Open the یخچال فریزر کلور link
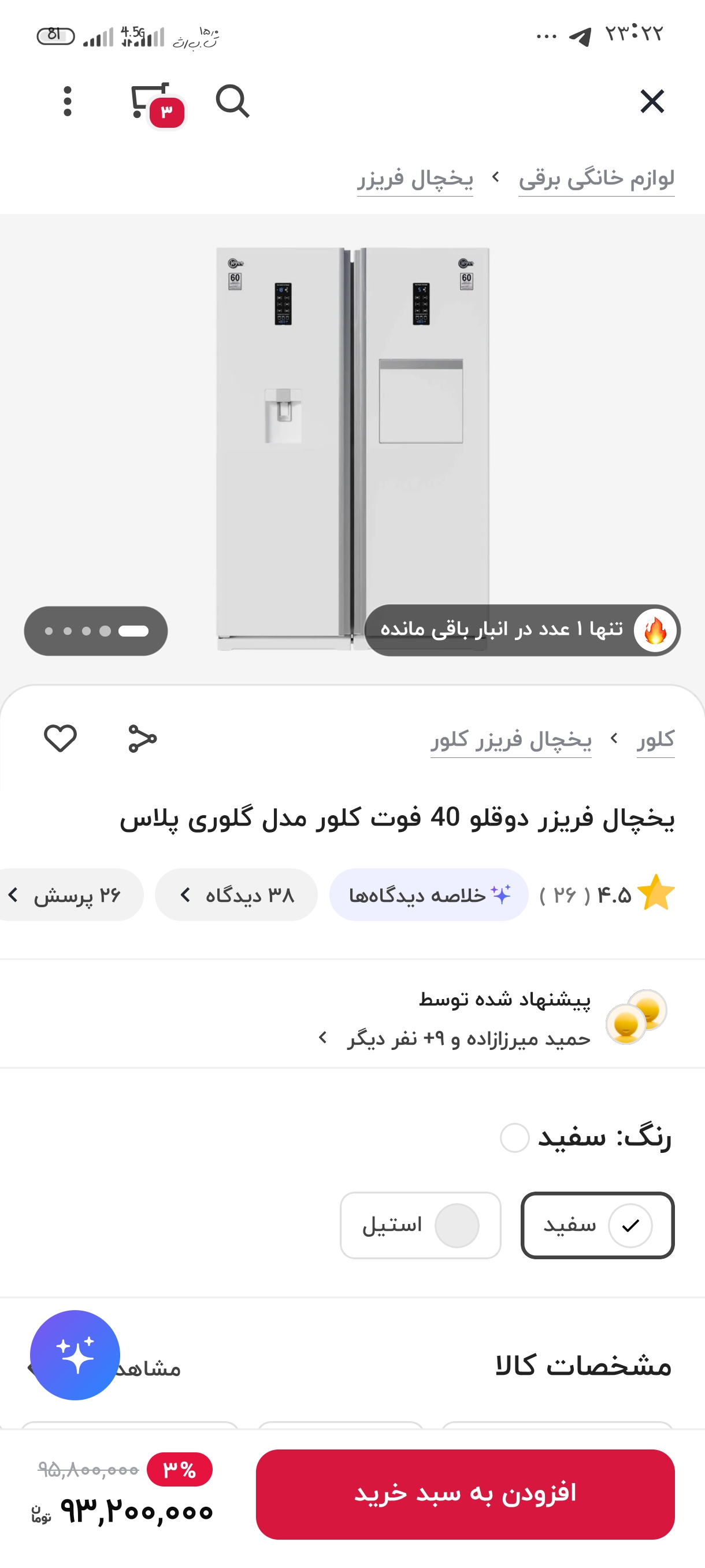The height and width of the screenshot is (1568, 705). click(511, 739)
